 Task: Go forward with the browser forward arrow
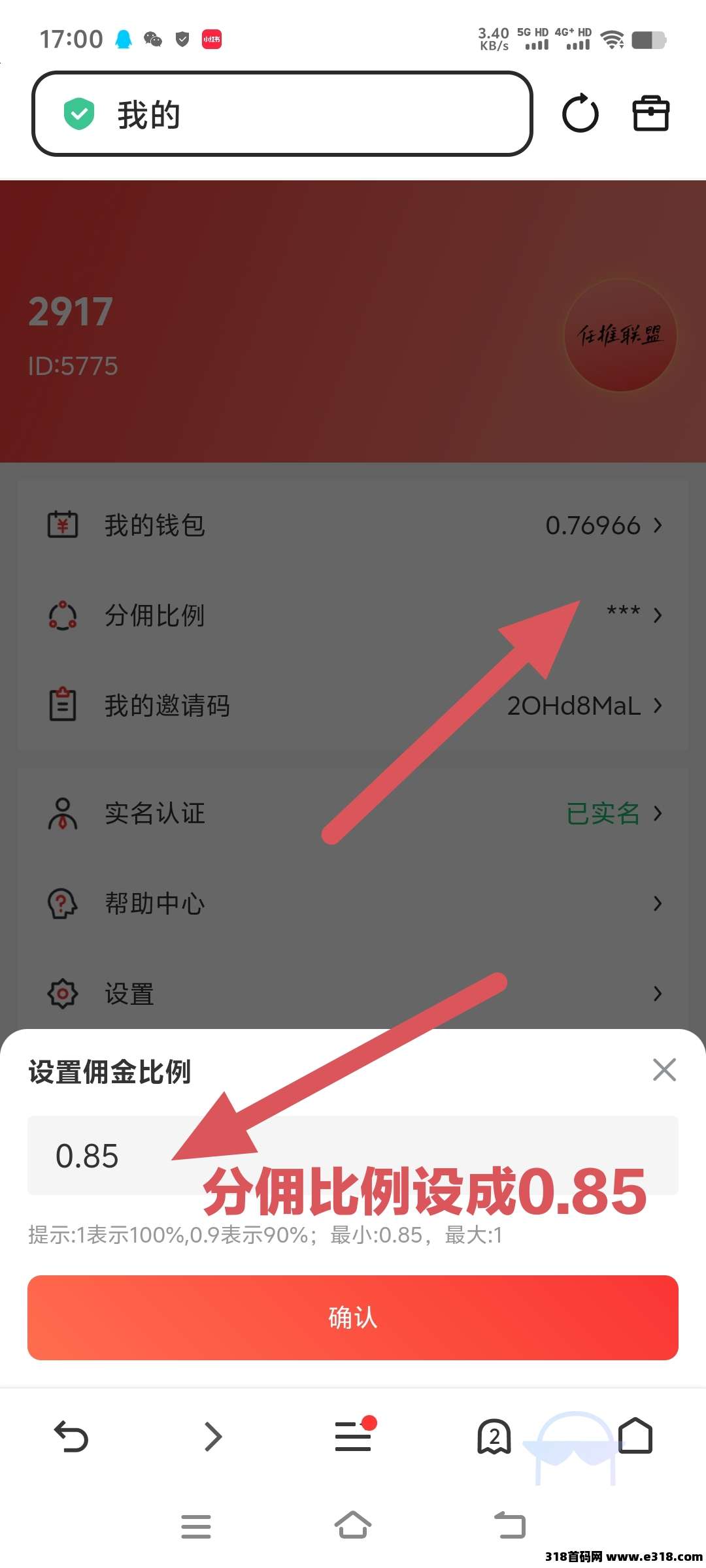pyautogui.click(x=213, y=1437)
